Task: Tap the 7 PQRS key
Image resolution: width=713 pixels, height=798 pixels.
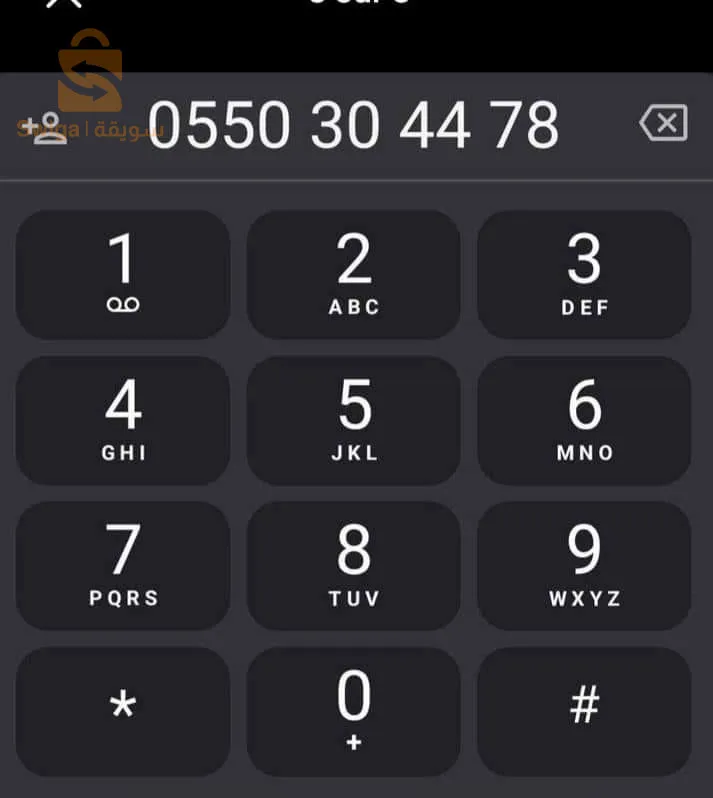Action: 123,565
